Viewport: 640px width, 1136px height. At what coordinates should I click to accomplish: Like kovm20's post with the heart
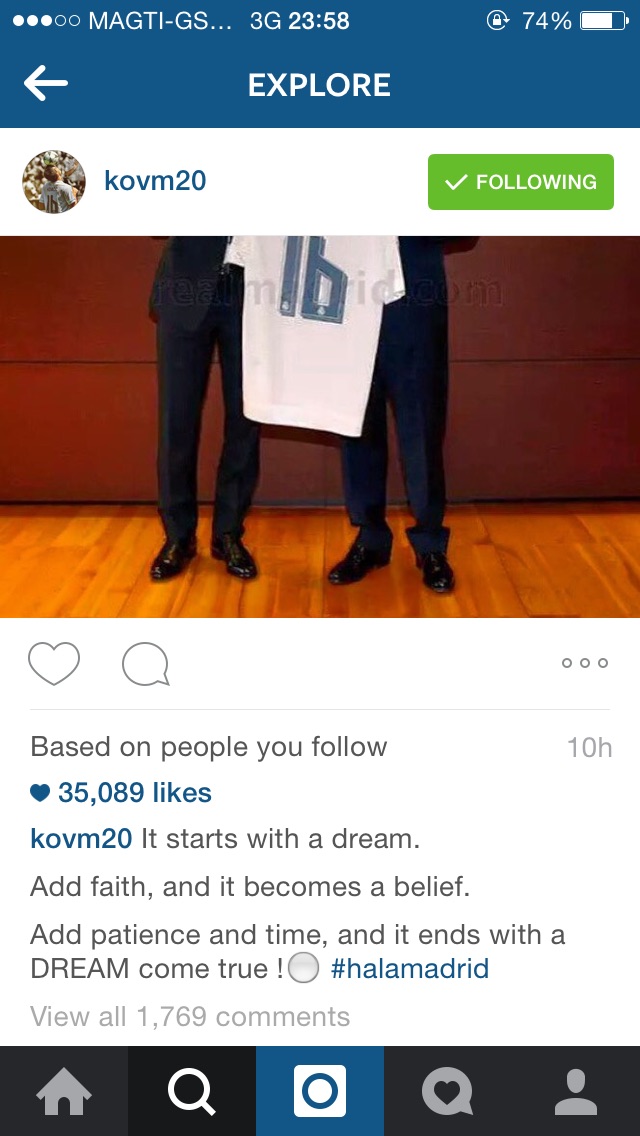(54, 664)
